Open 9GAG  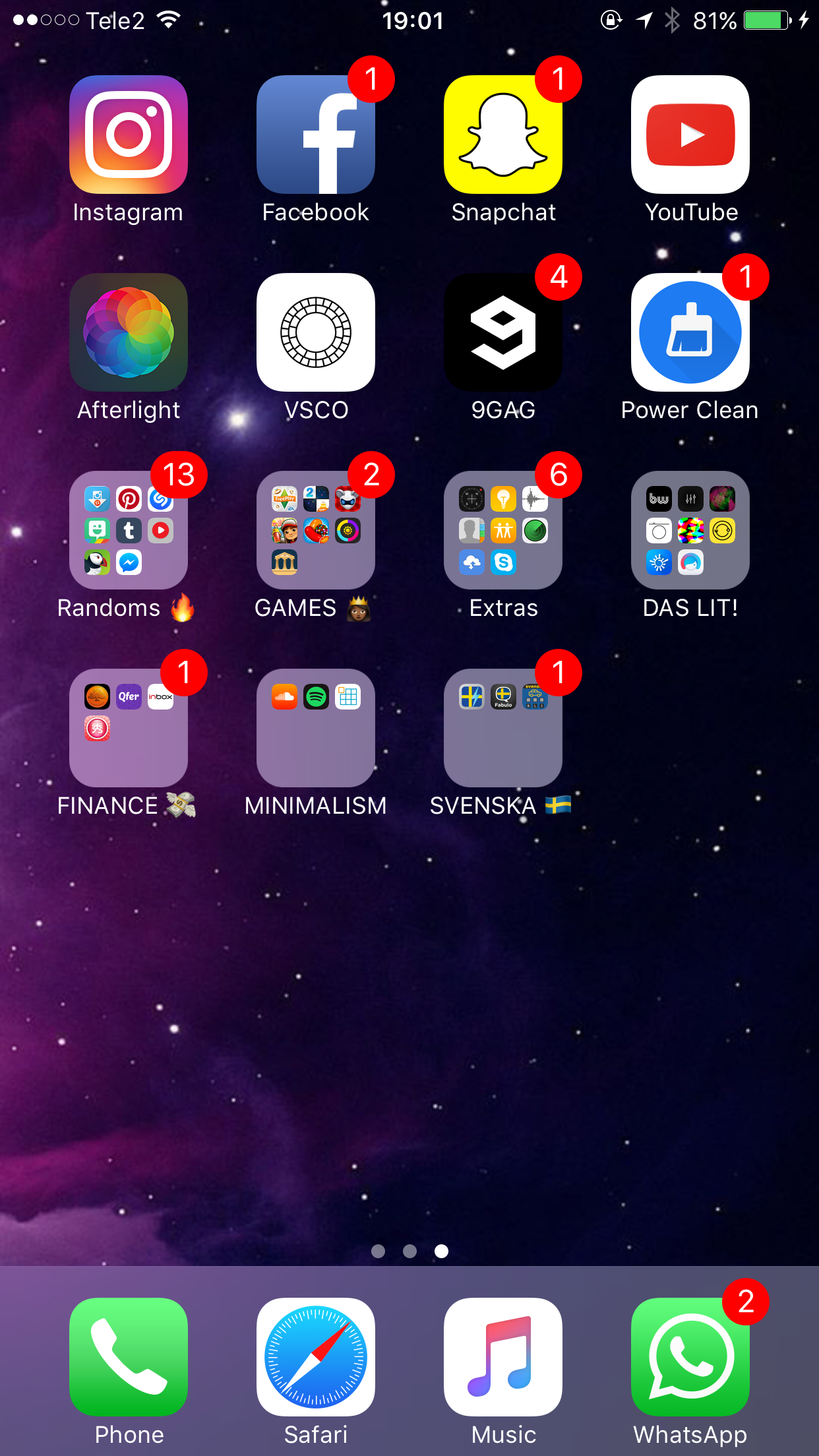coord(503,332)
